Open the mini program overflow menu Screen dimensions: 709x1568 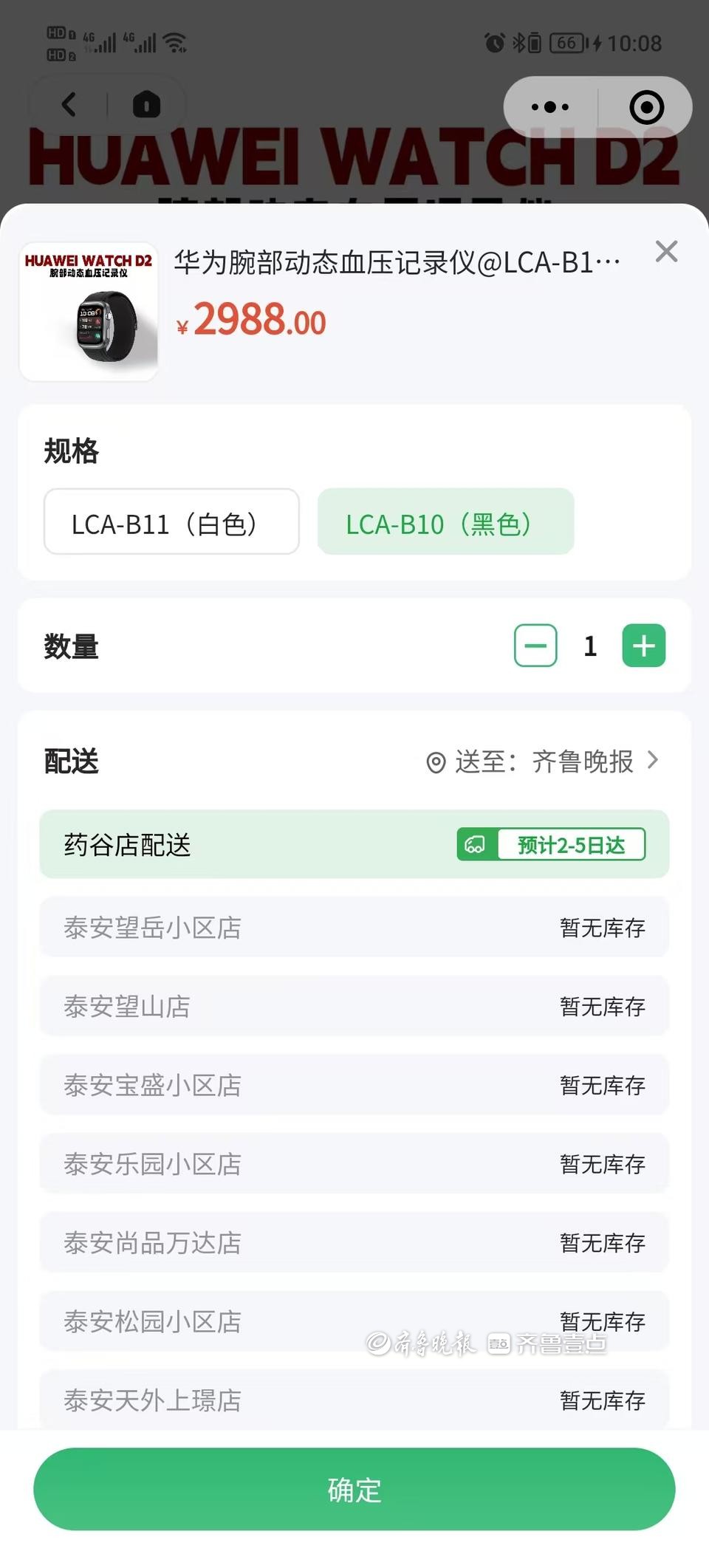click(x=550, y=107)
